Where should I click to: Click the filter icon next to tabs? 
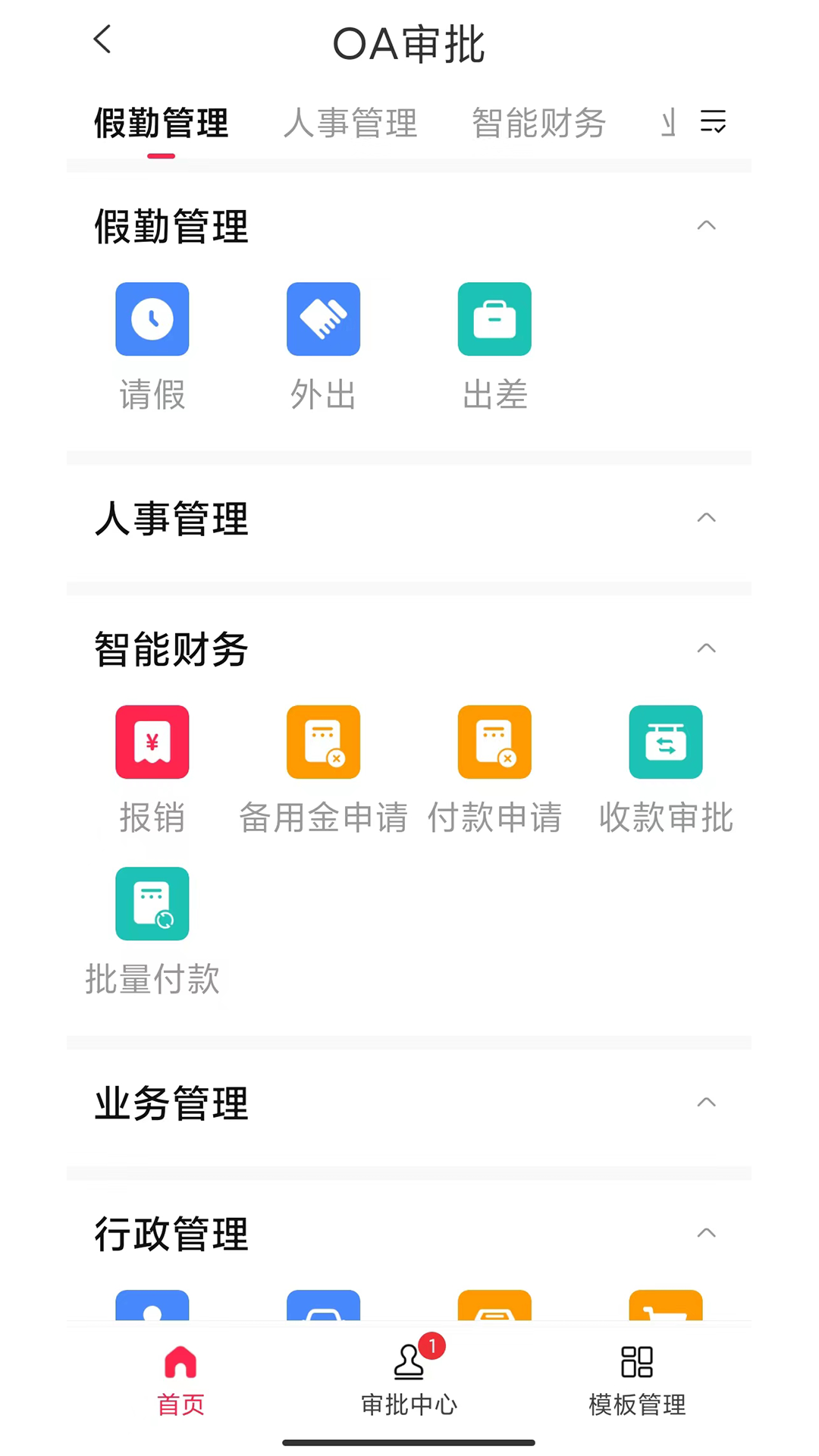coord(712,122)
